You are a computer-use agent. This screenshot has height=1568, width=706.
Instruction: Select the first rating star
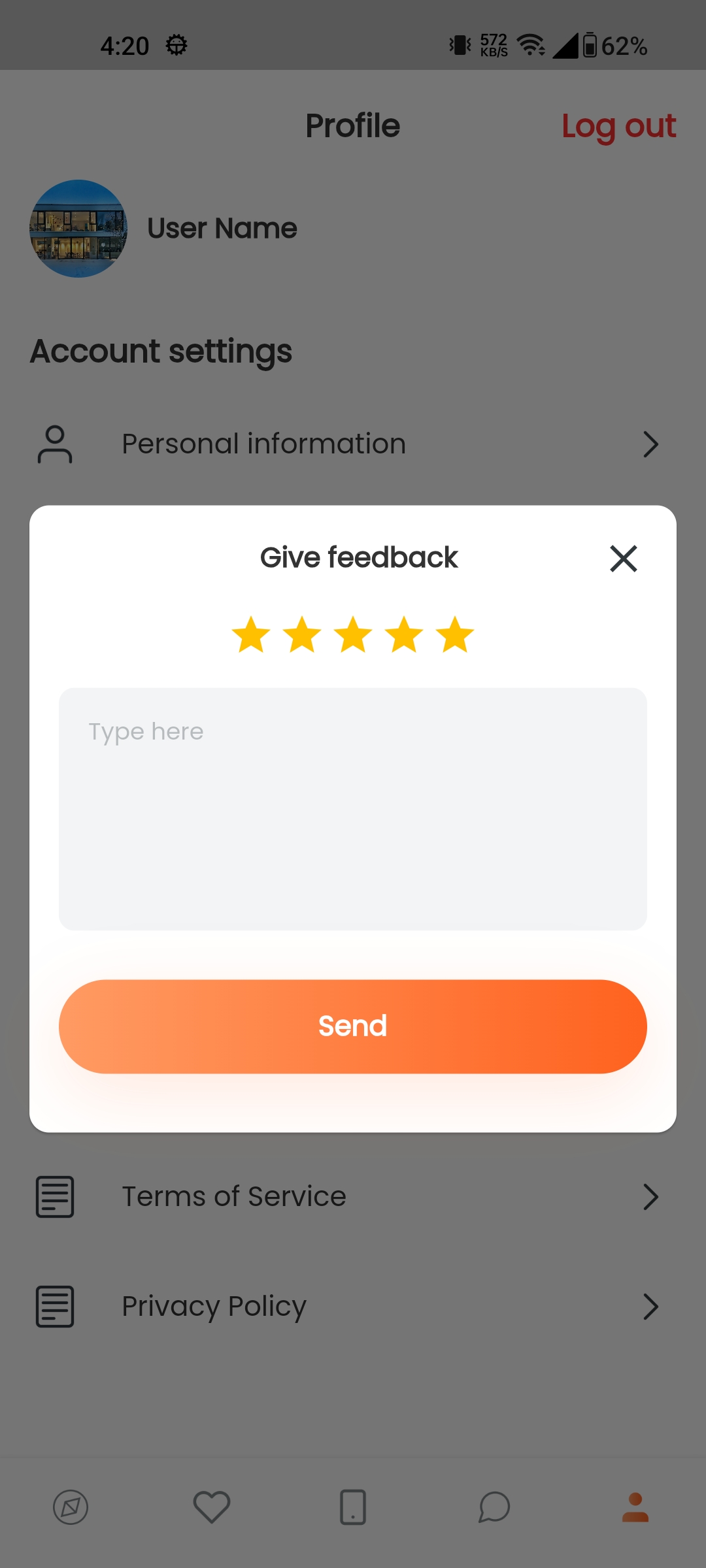point(251,635)
